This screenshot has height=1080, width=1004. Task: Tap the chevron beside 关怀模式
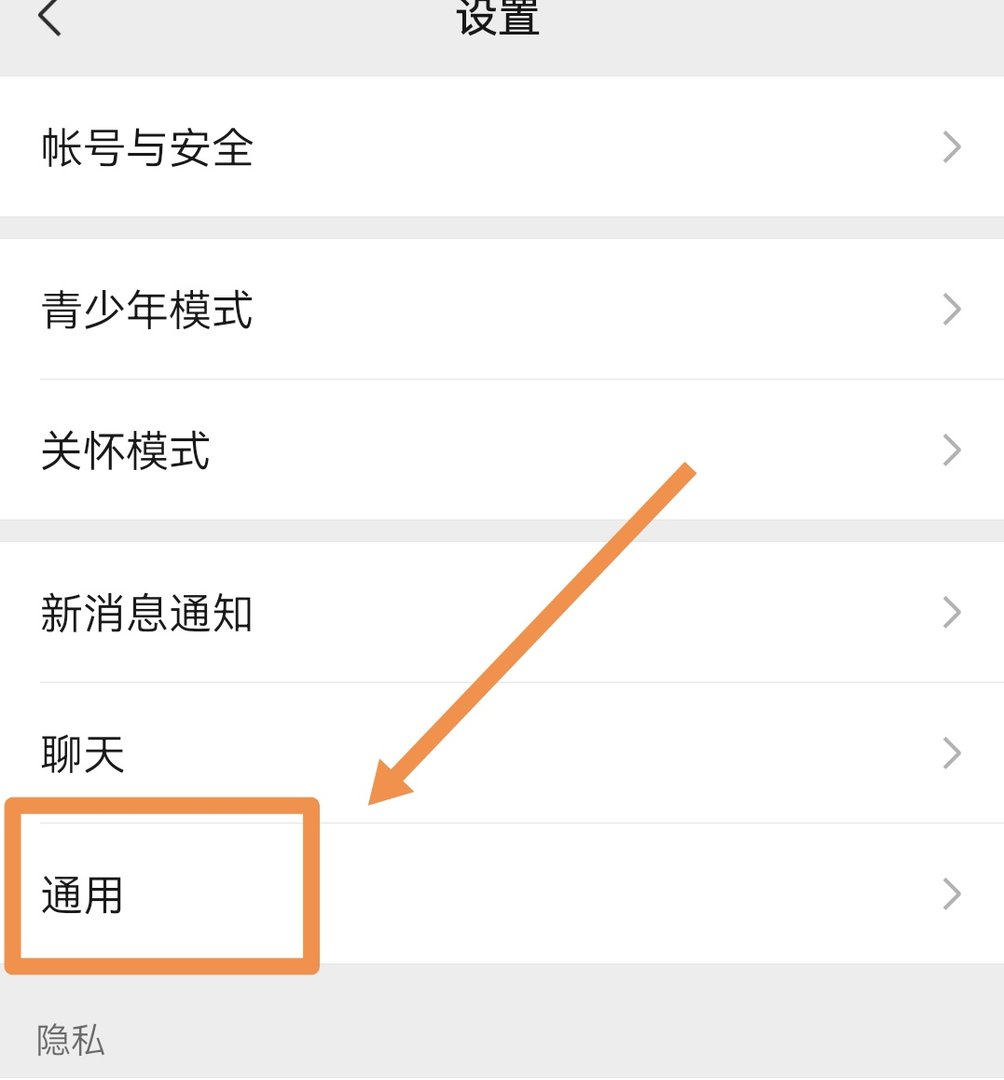tap(950, 451)
